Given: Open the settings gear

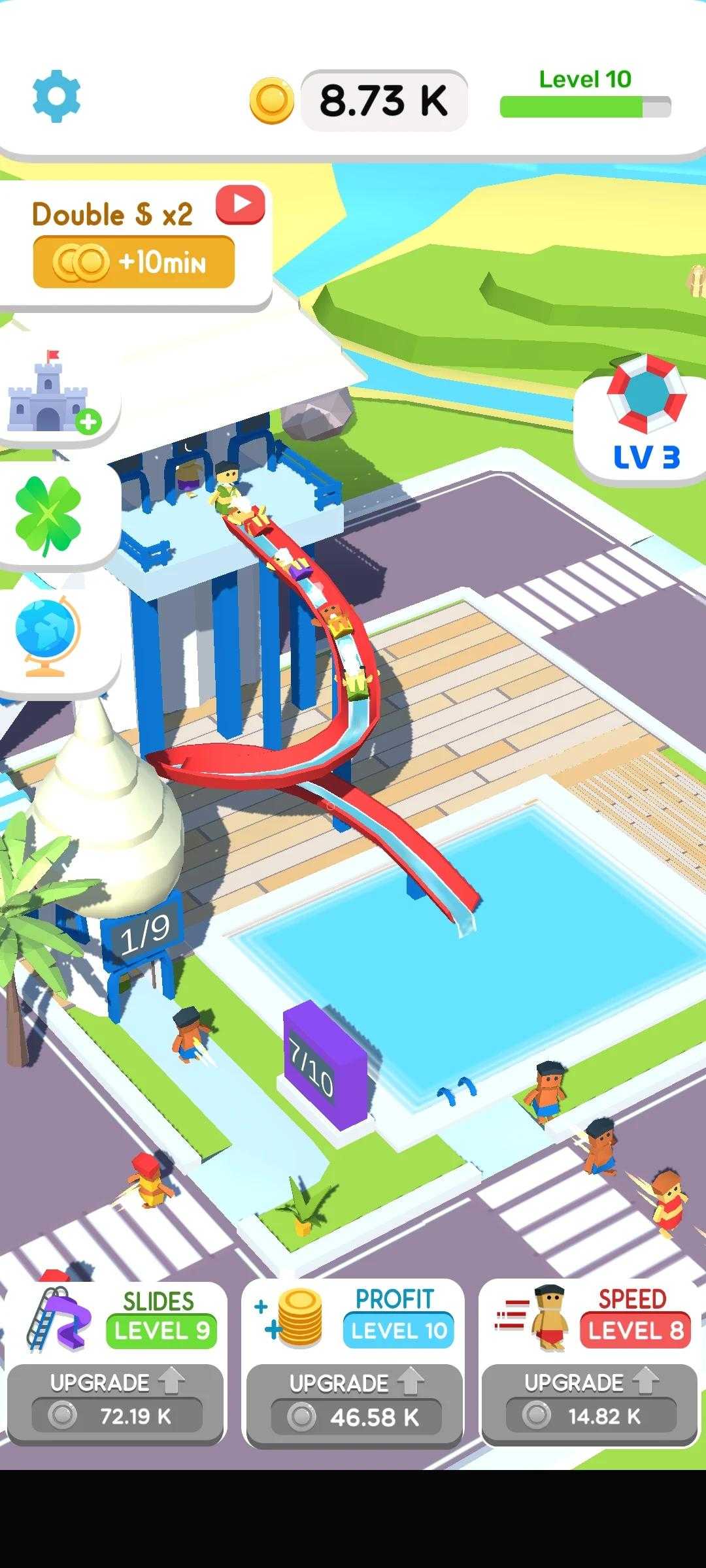Looking at the screenshot, I should 57,96.
